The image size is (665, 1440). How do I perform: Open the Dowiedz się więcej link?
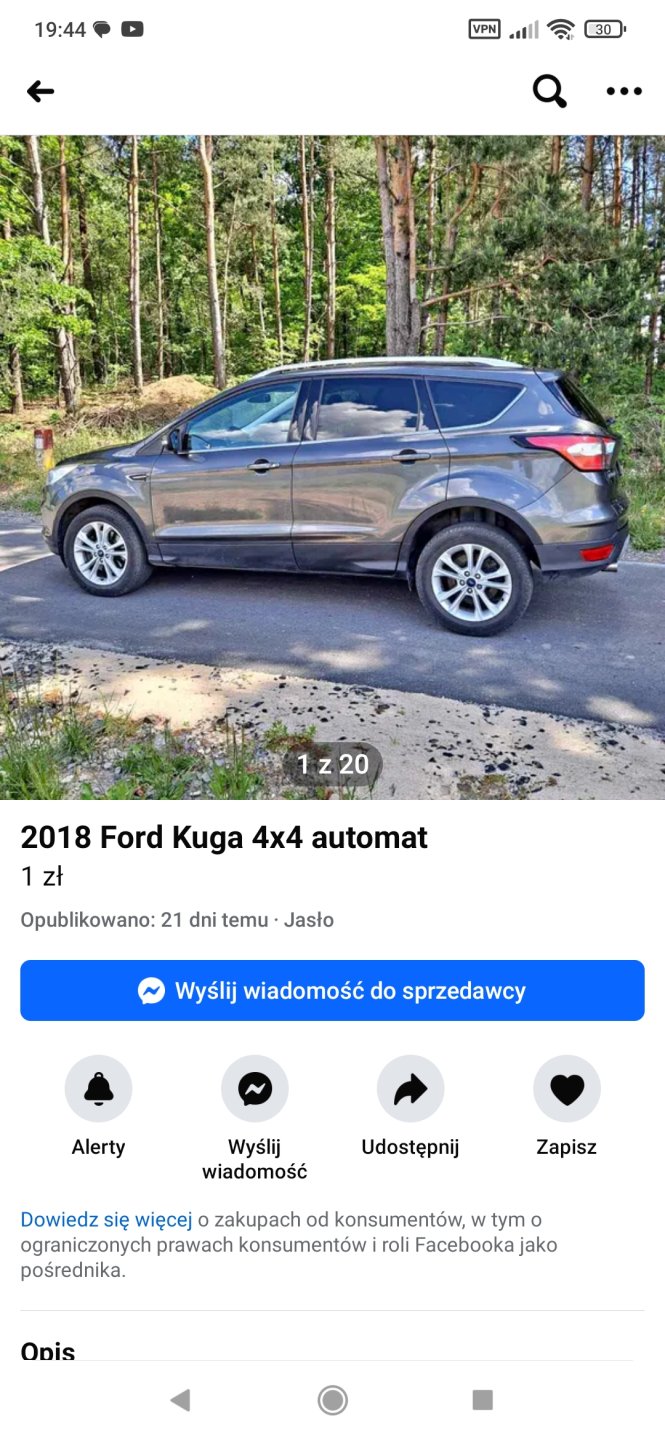point(106,1219)
